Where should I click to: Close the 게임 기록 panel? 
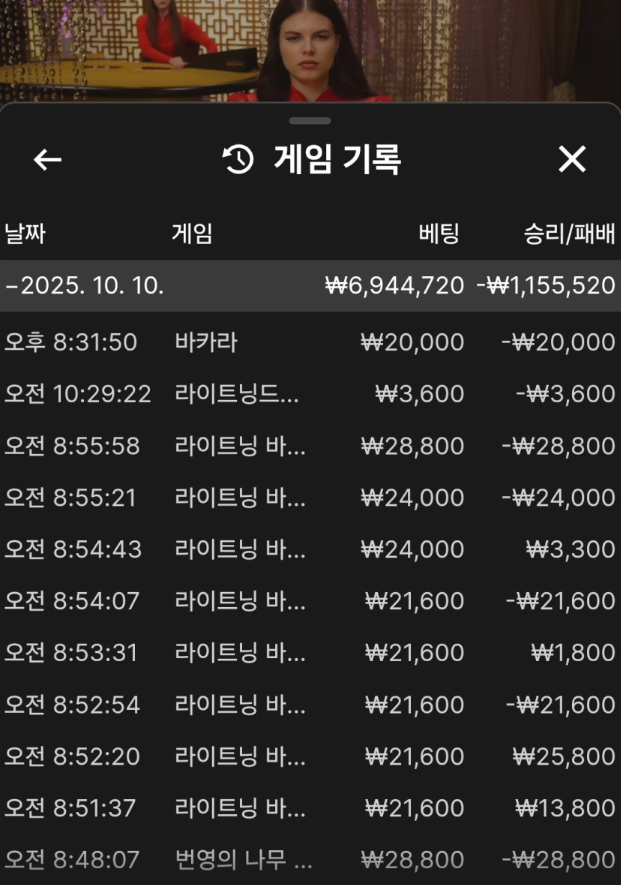coord(572,160)
